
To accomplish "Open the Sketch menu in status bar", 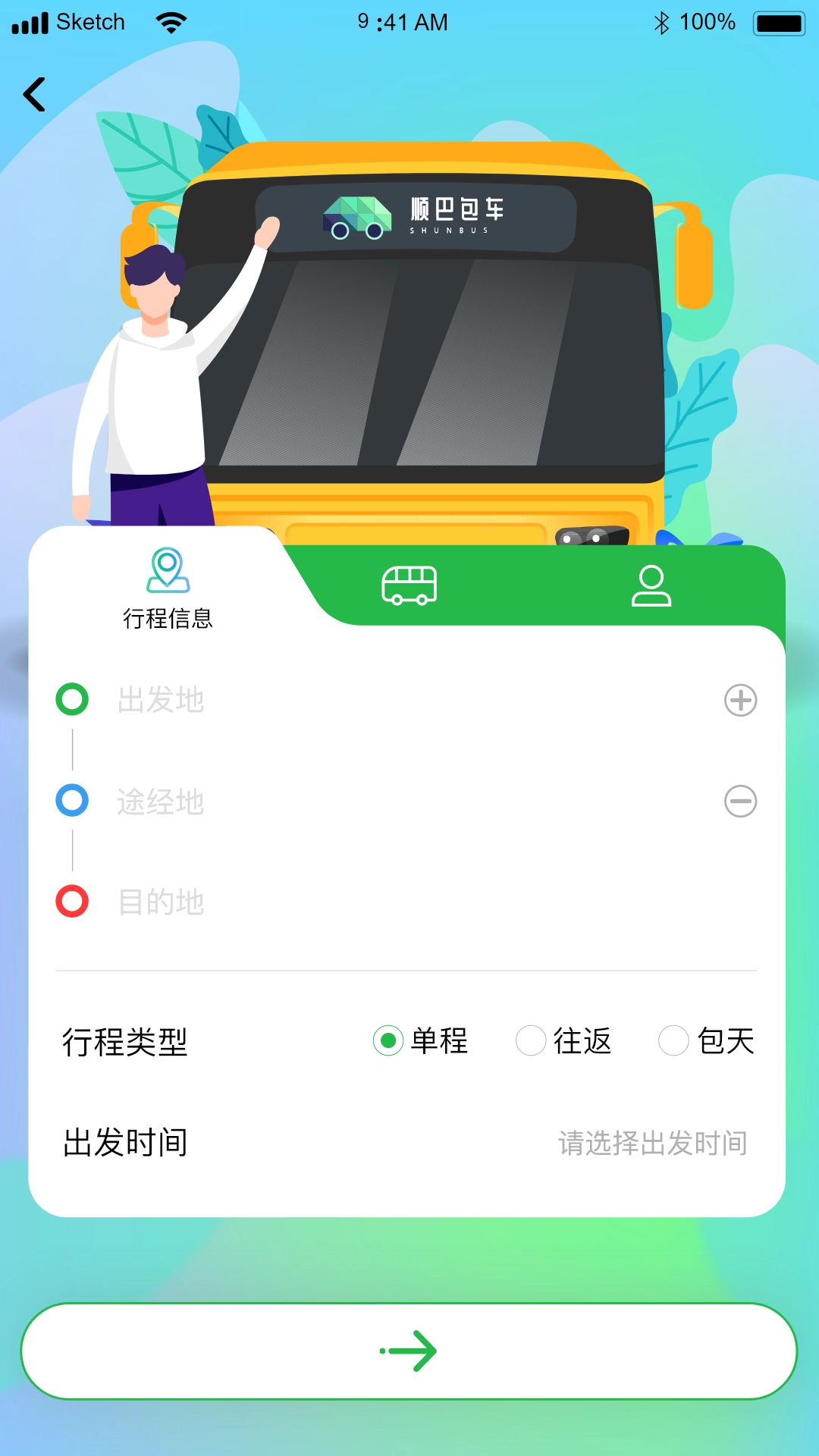I will pos(89,22).
